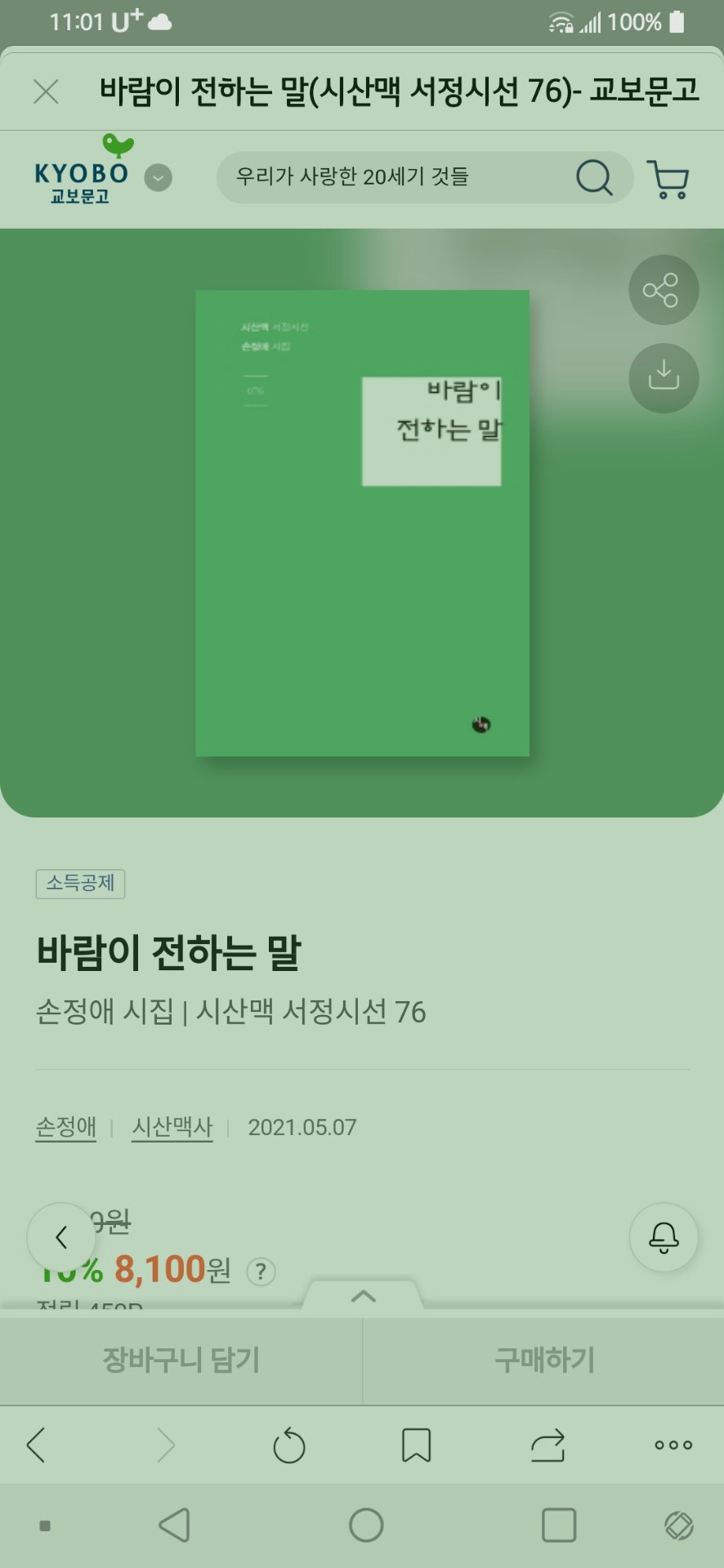Expand the Kyobo logo dropdown arrow
724x1568 pixels.
point(158,177)
